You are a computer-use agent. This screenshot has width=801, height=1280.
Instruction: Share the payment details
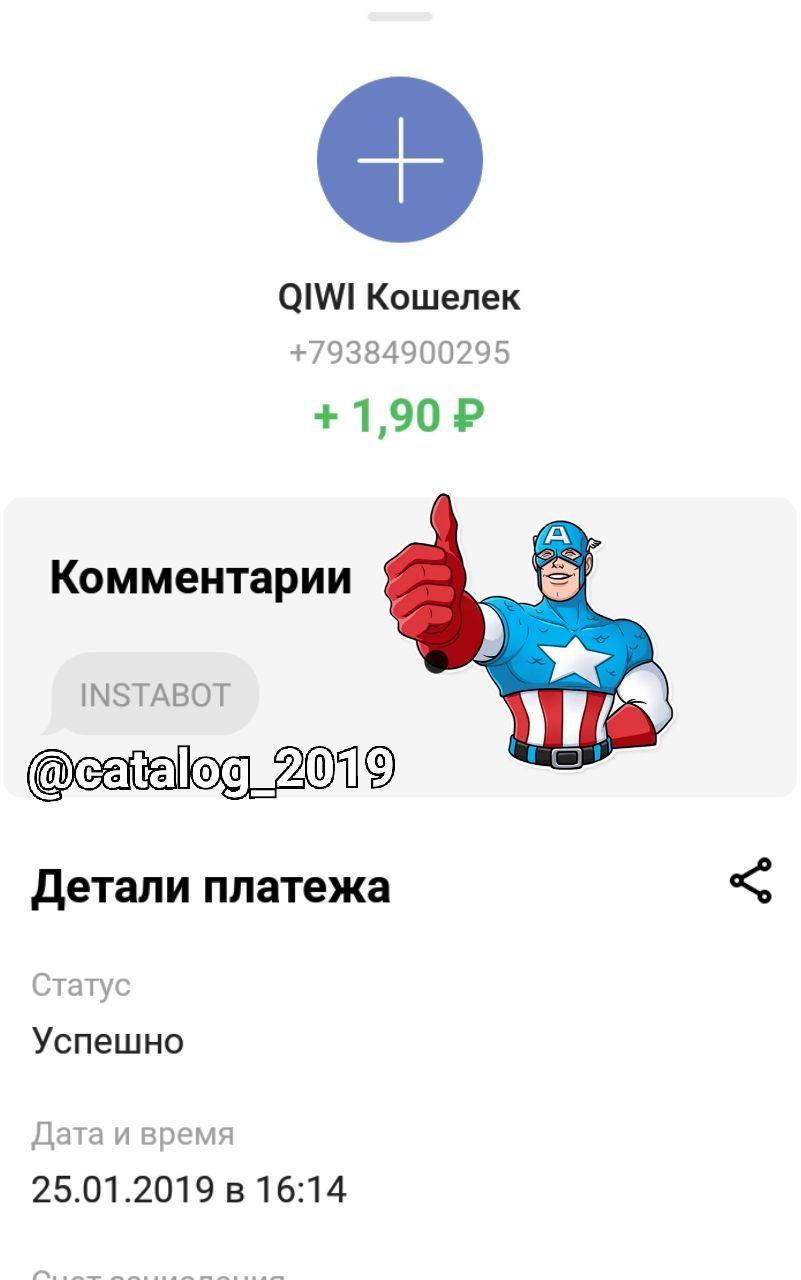(x=750, y=881)
